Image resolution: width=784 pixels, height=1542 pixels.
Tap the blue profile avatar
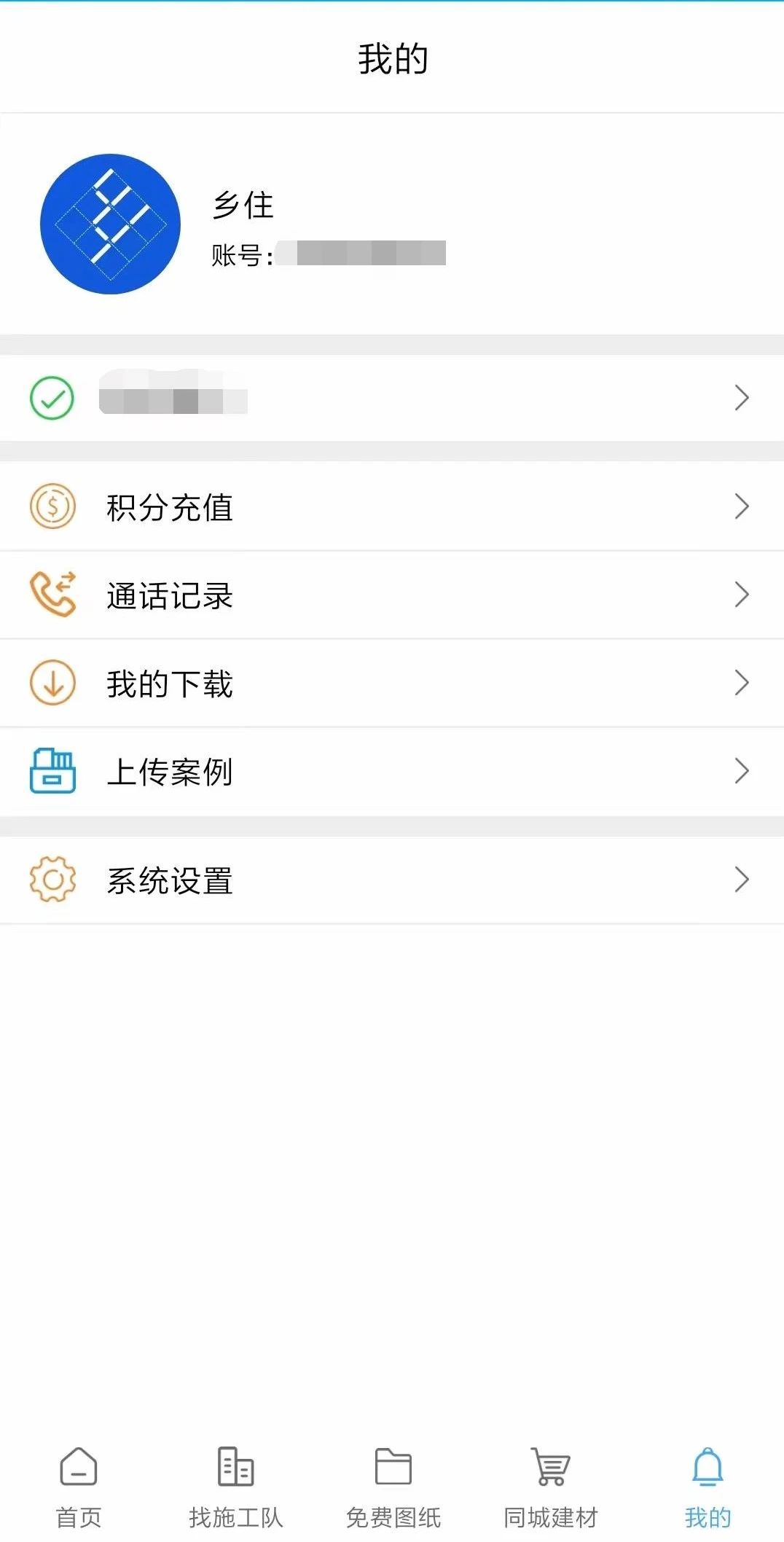110,224
